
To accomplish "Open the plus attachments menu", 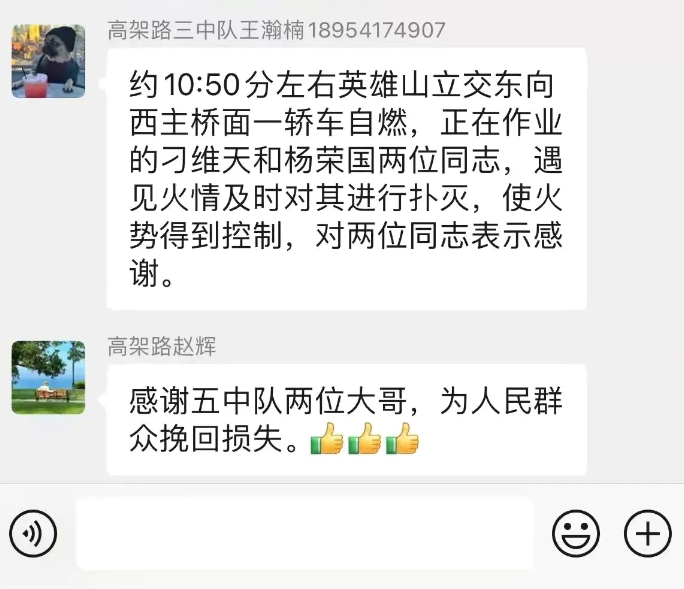I will pyautogui.click(x=647, y=533).
